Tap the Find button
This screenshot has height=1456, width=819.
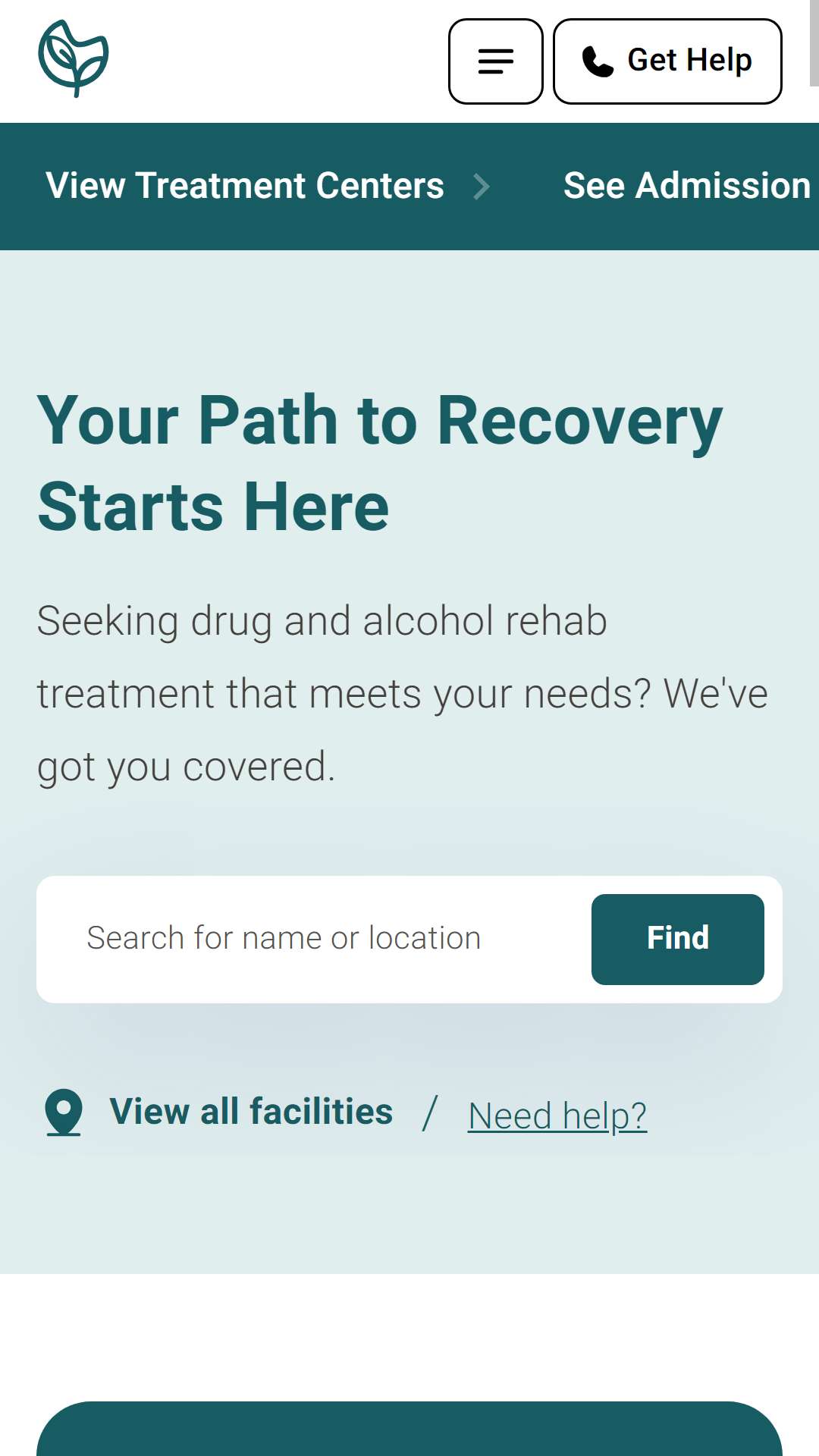click(677, 939)
